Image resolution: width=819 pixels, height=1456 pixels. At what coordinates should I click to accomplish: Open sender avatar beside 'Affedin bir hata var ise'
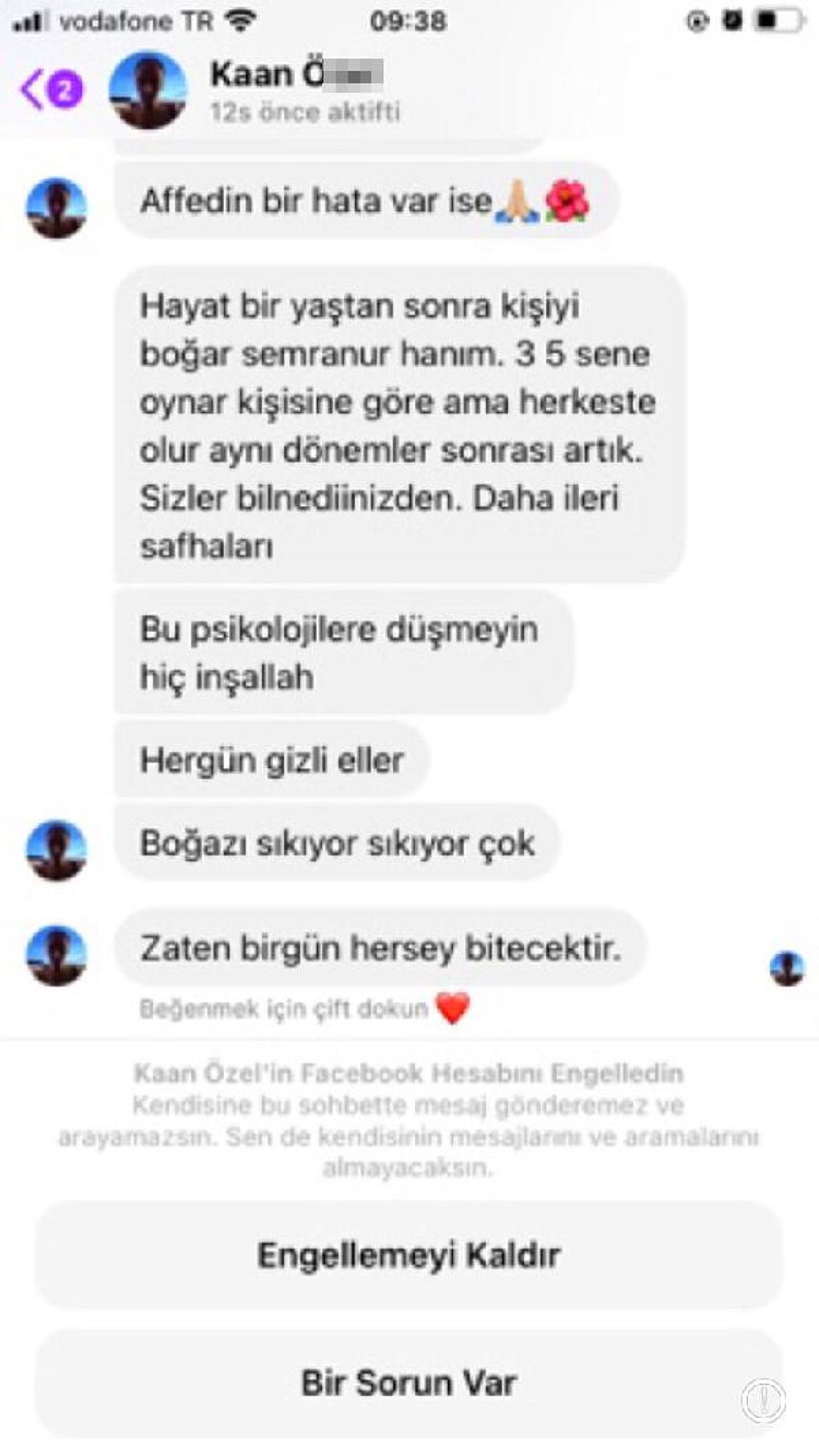(56, 207)
